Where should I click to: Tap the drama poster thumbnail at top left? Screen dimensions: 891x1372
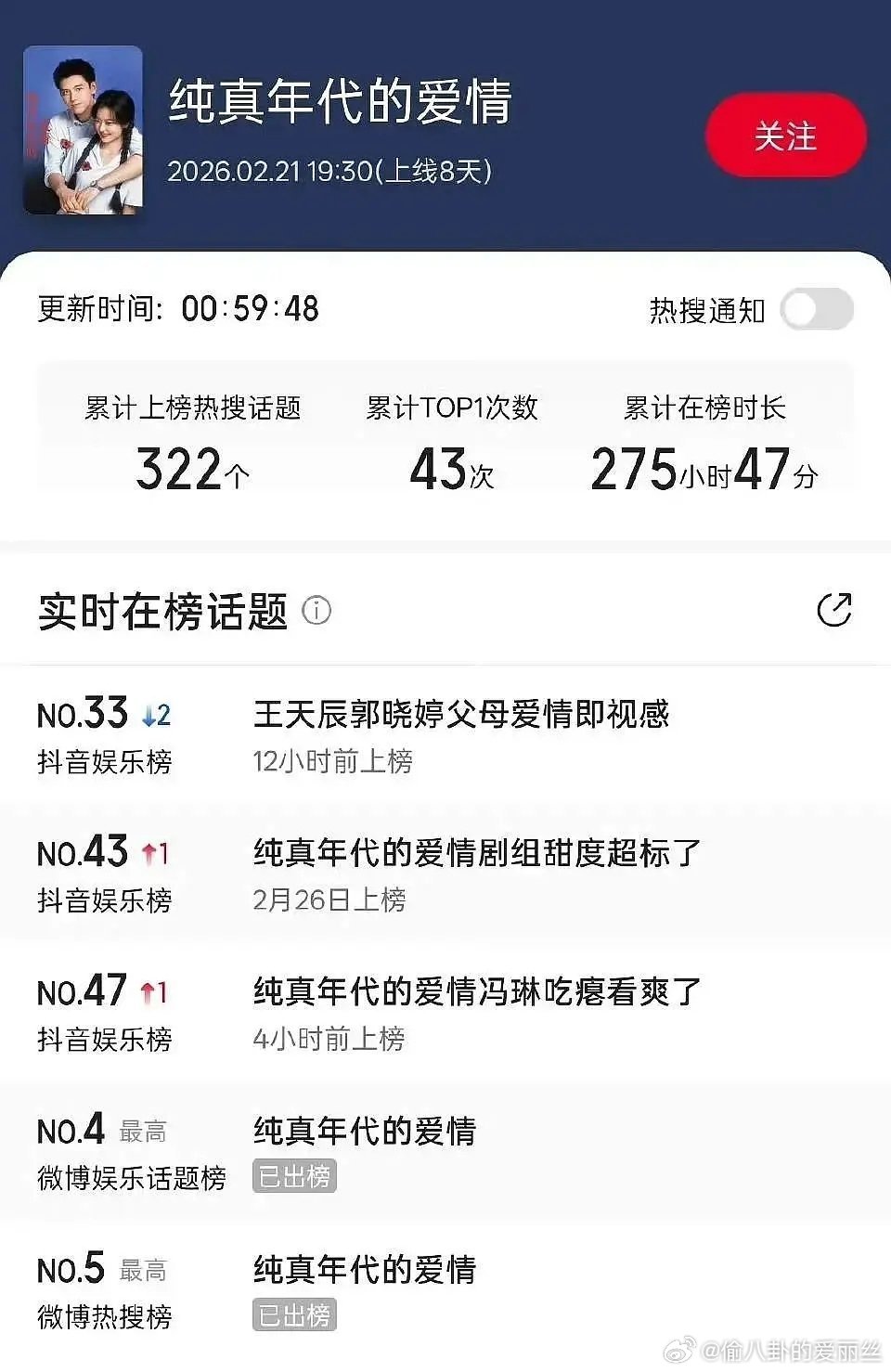pos(84,130)
